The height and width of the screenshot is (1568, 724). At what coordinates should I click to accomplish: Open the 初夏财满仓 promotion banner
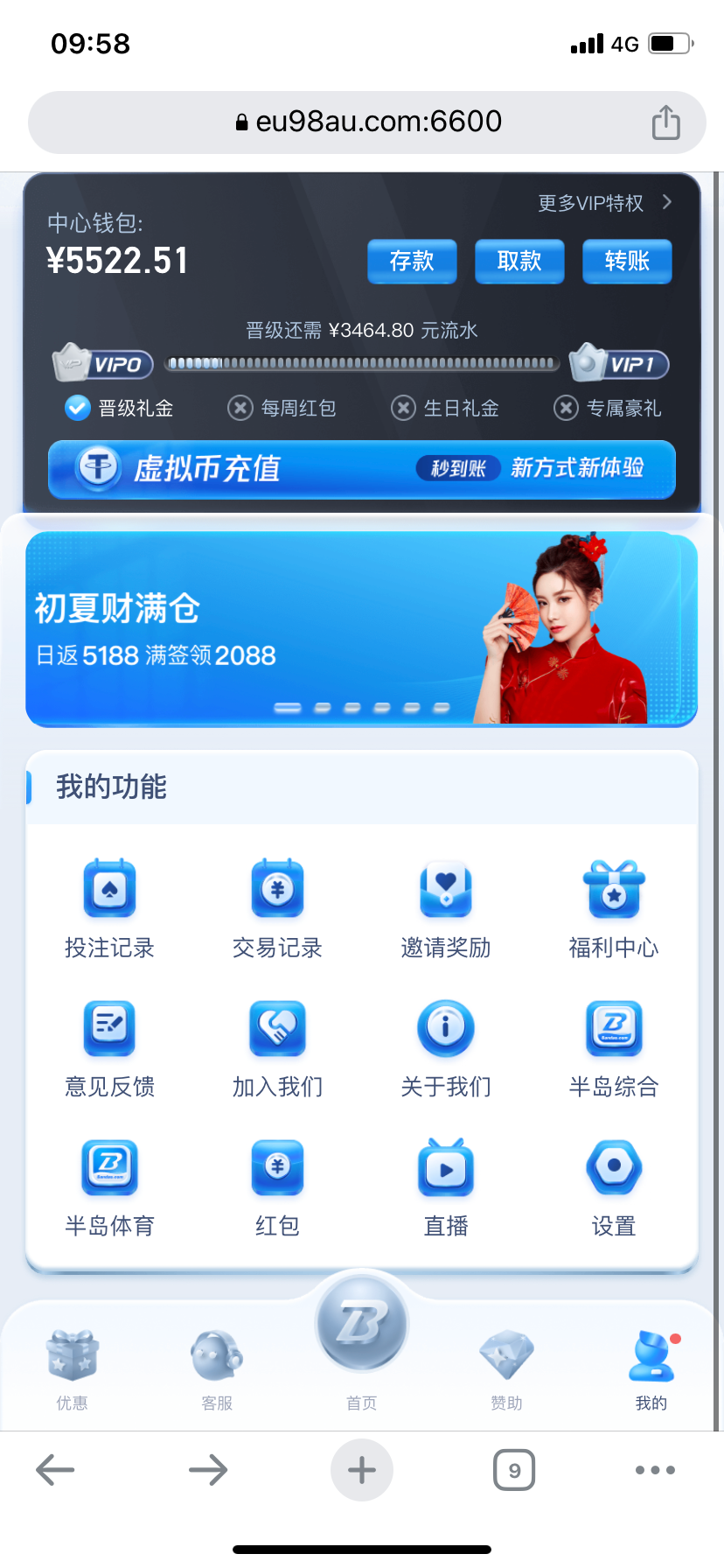362,629
